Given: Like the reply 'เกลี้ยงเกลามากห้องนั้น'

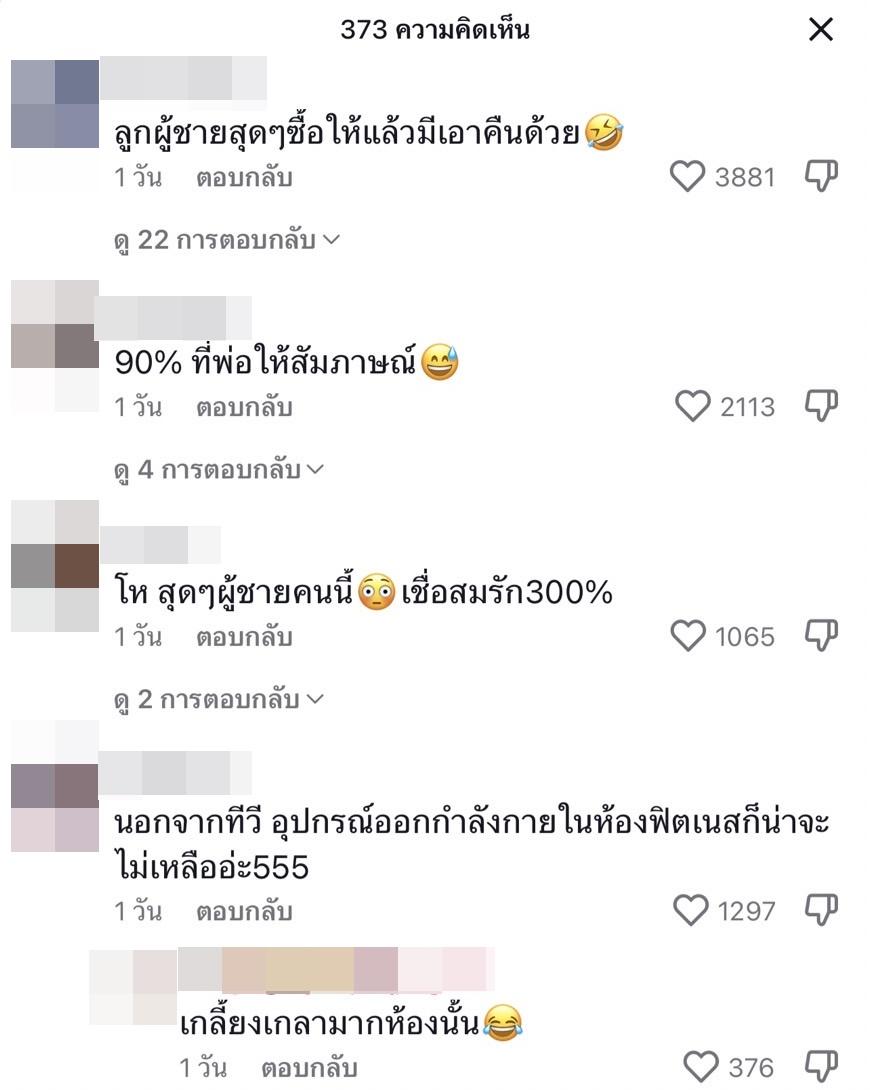Looking at the screenshot, I should 700,1067.
